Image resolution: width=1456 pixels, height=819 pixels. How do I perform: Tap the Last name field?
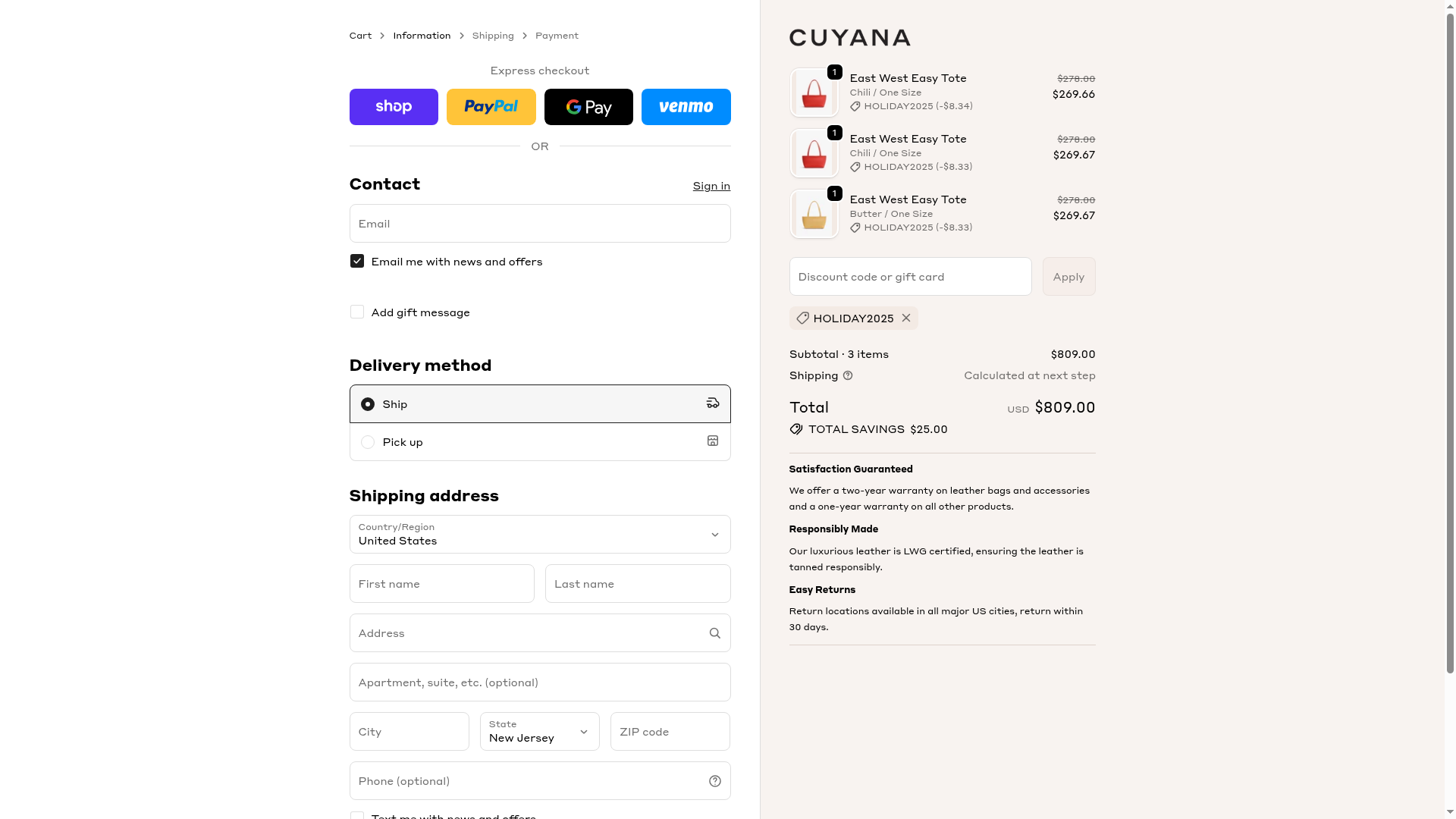(637, 584)
